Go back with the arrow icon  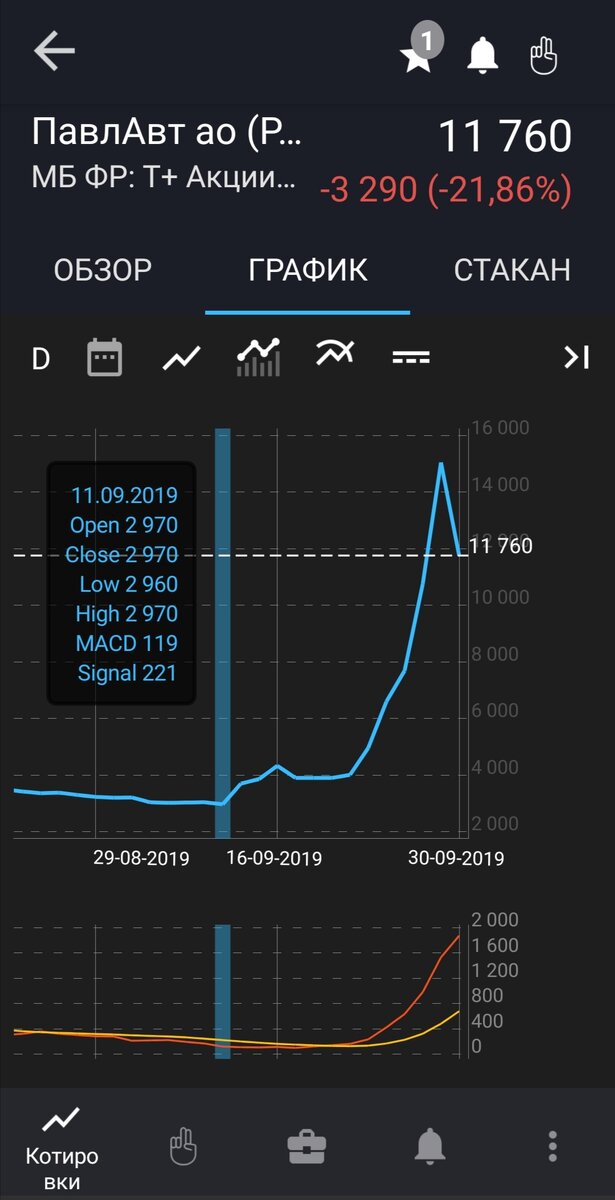tap(54, 52)
